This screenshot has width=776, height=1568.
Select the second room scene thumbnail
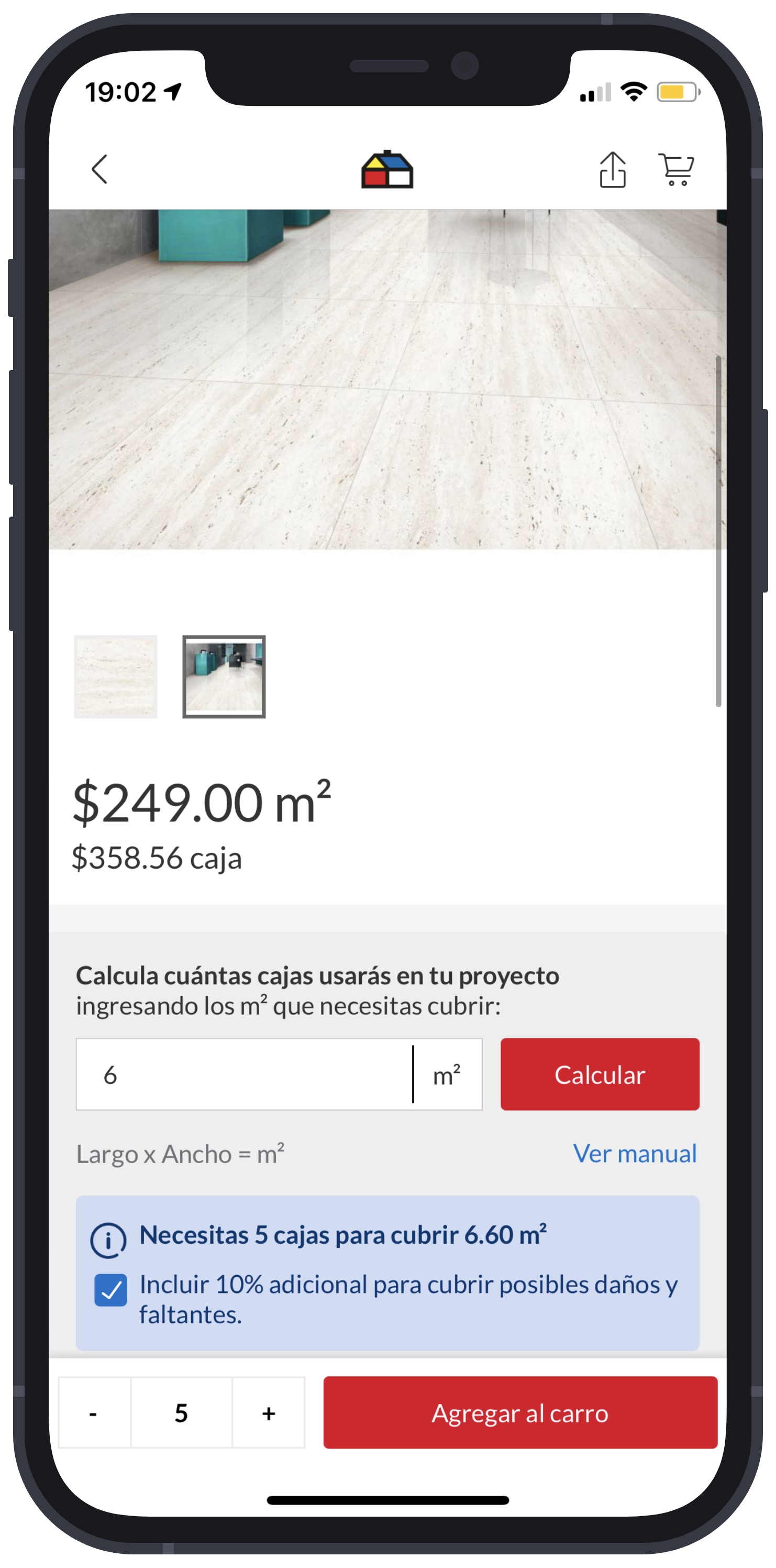click(224, 676)
